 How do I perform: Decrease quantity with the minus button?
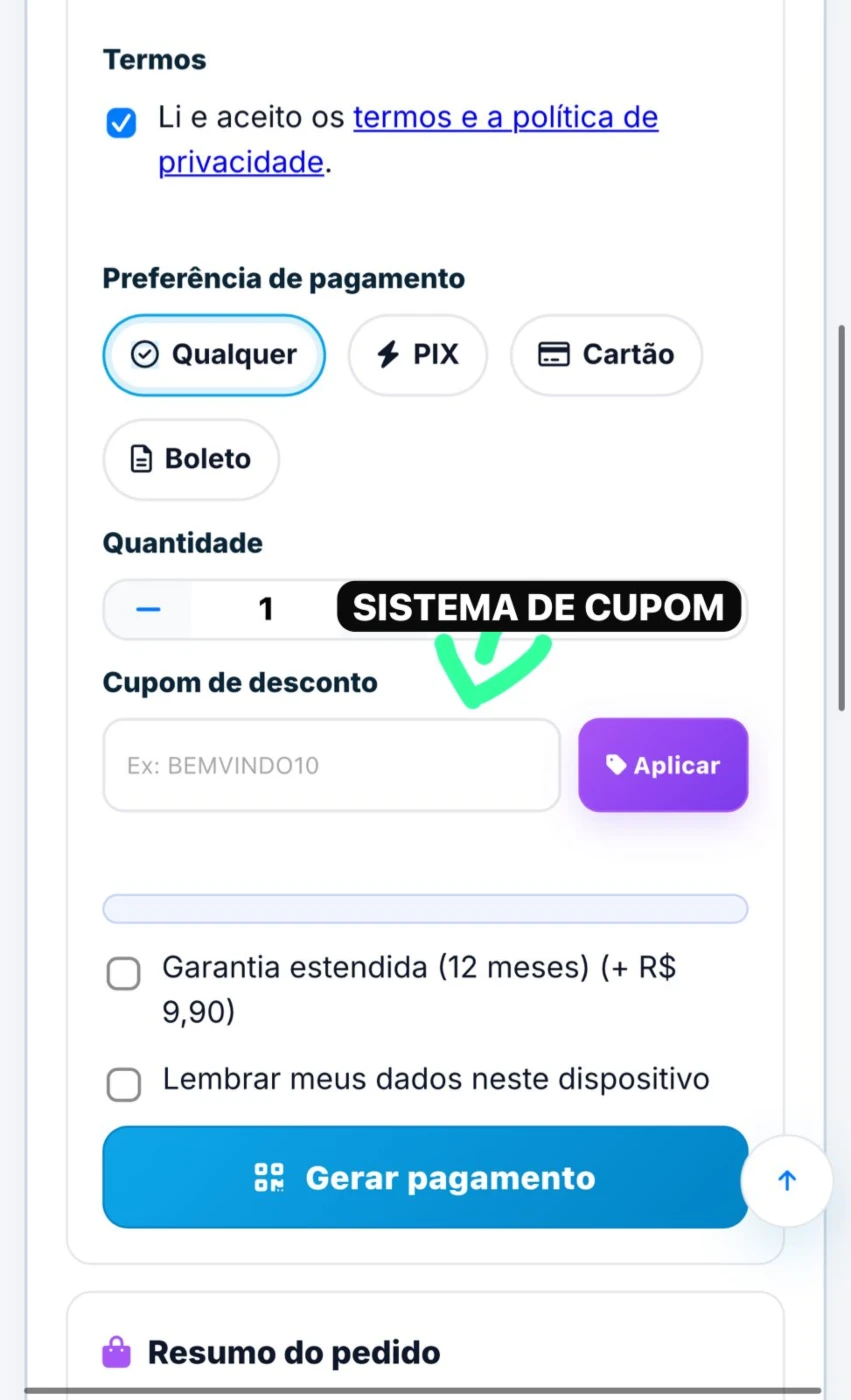pyautogui.click(x=148, y=609)
